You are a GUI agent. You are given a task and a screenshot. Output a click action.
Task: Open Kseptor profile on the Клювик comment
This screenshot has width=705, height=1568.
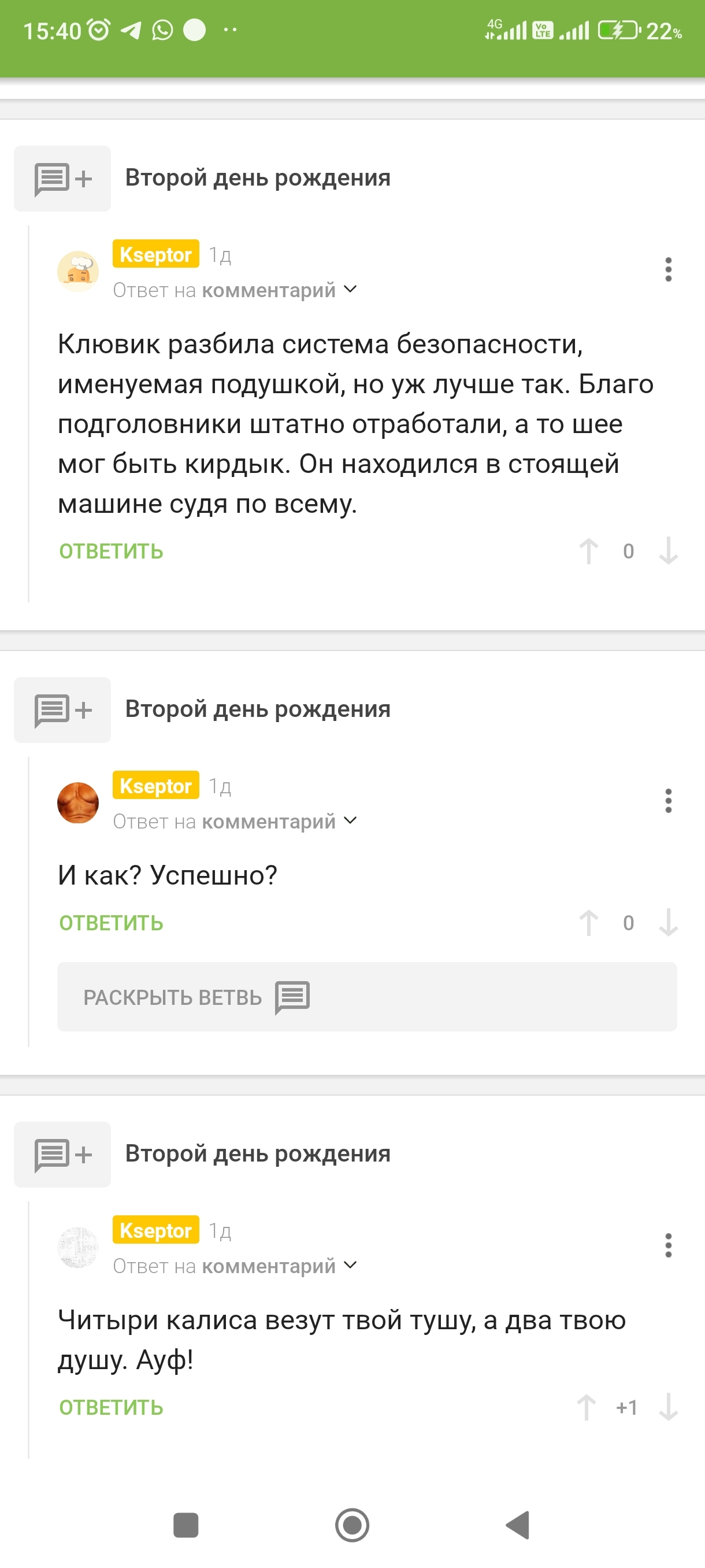[155, 254]
